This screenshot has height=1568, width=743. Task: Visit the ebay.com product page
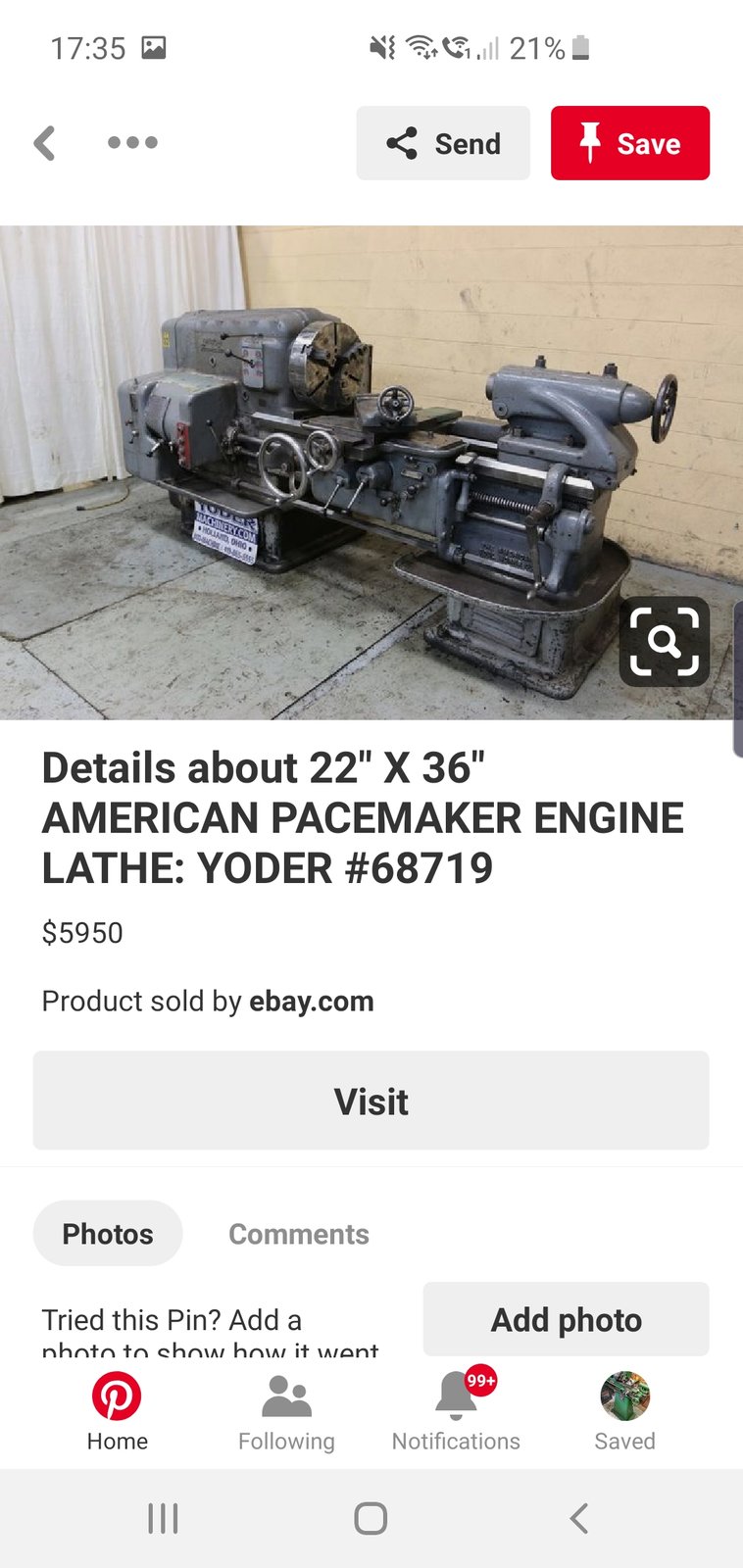pyautogui.click(x=371, y=1101)
